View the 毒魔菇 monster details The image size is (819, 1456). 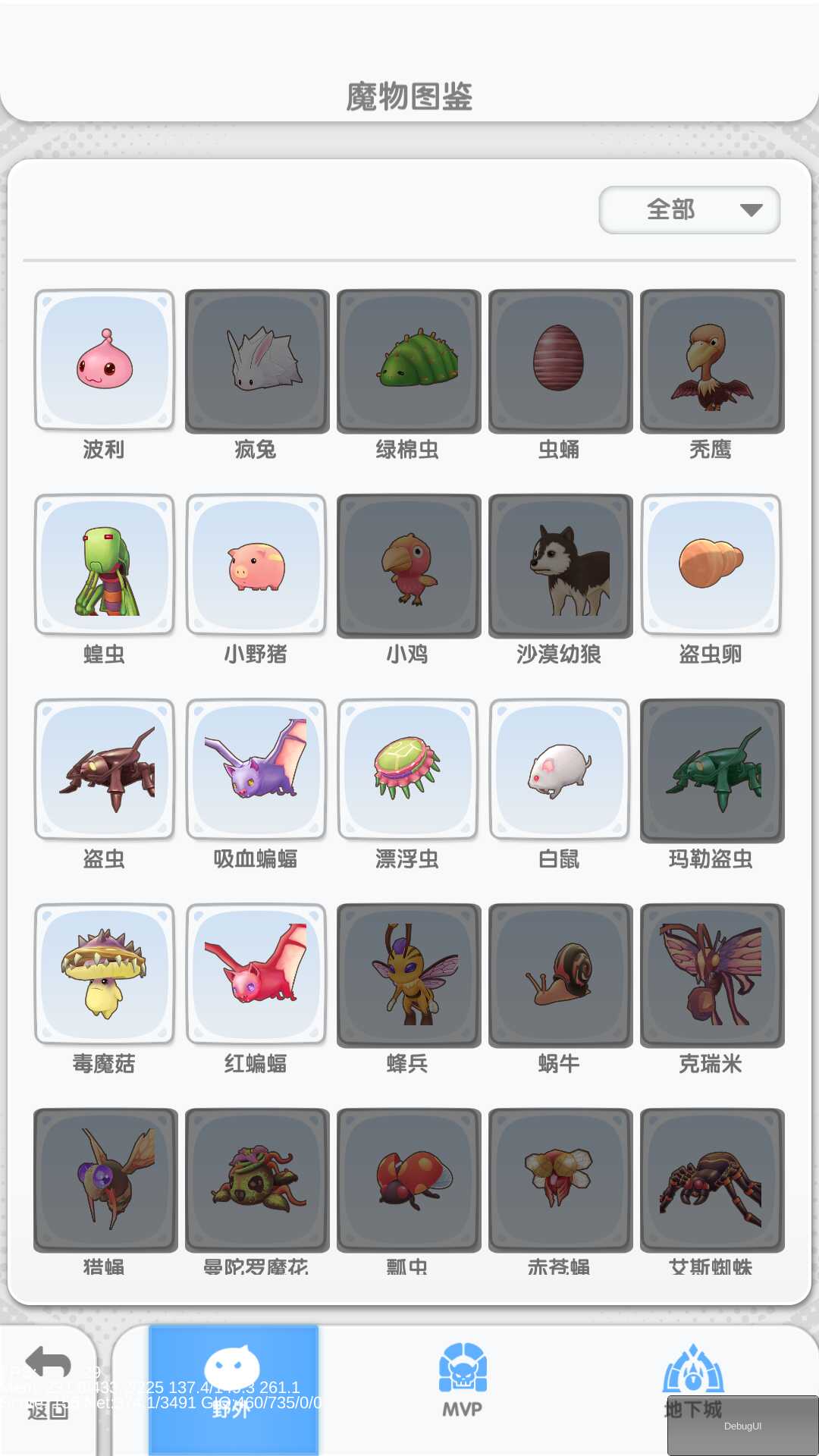105,975
